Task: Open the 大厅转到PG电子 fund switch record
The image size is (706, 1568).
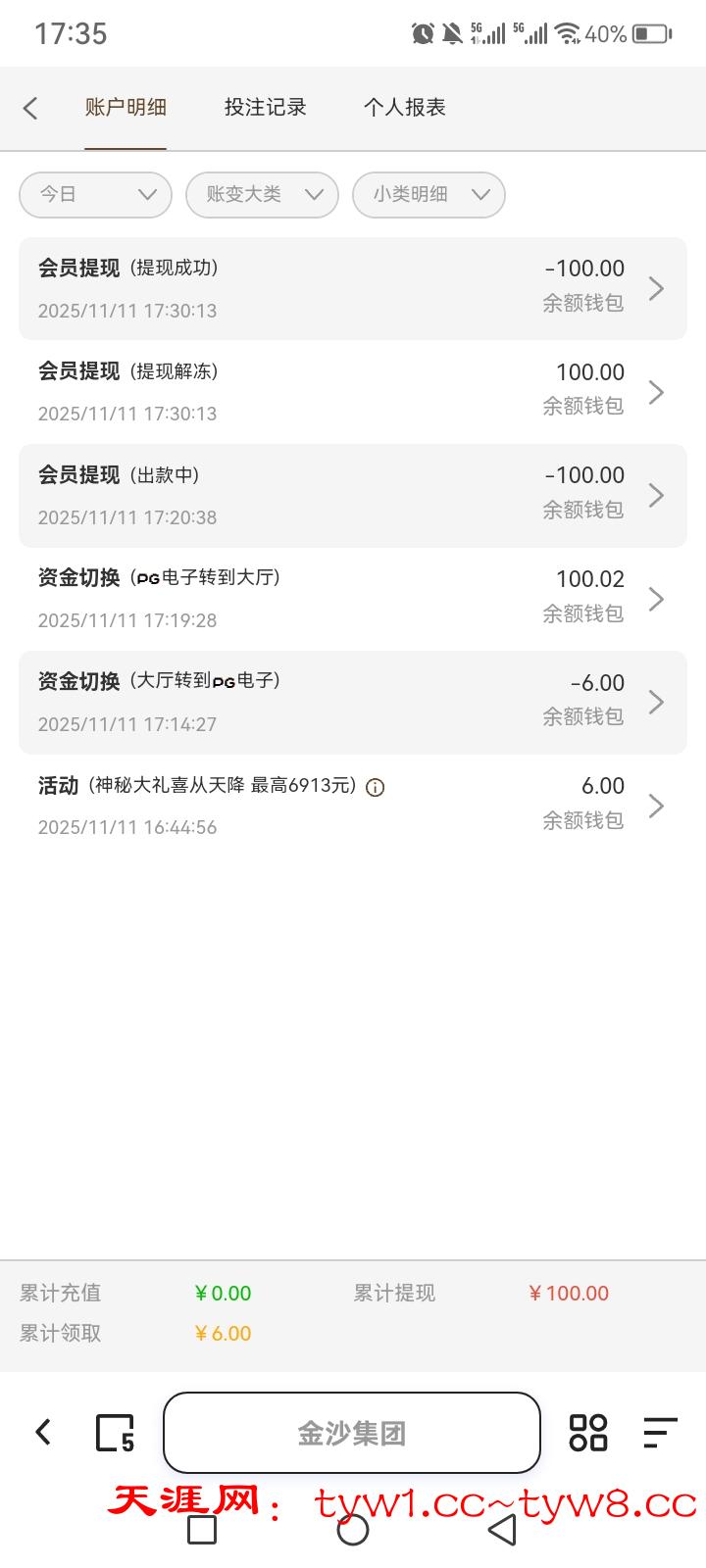Action: tap(352, 702)
